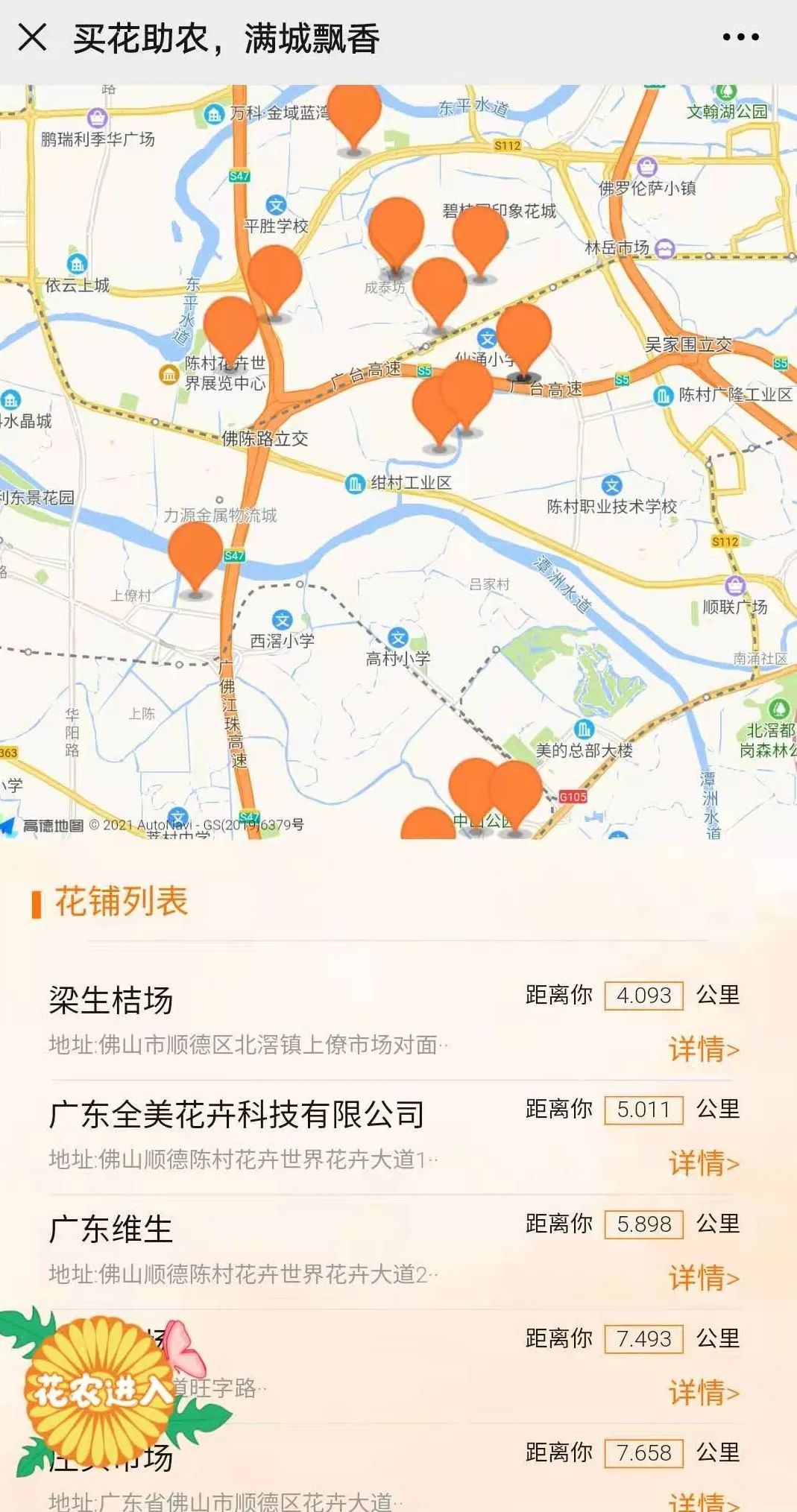The height and width of the screenshot is (1512, 797).
Task: Click the shopping mall icon at 顺联广场
Action: (734, 585)
